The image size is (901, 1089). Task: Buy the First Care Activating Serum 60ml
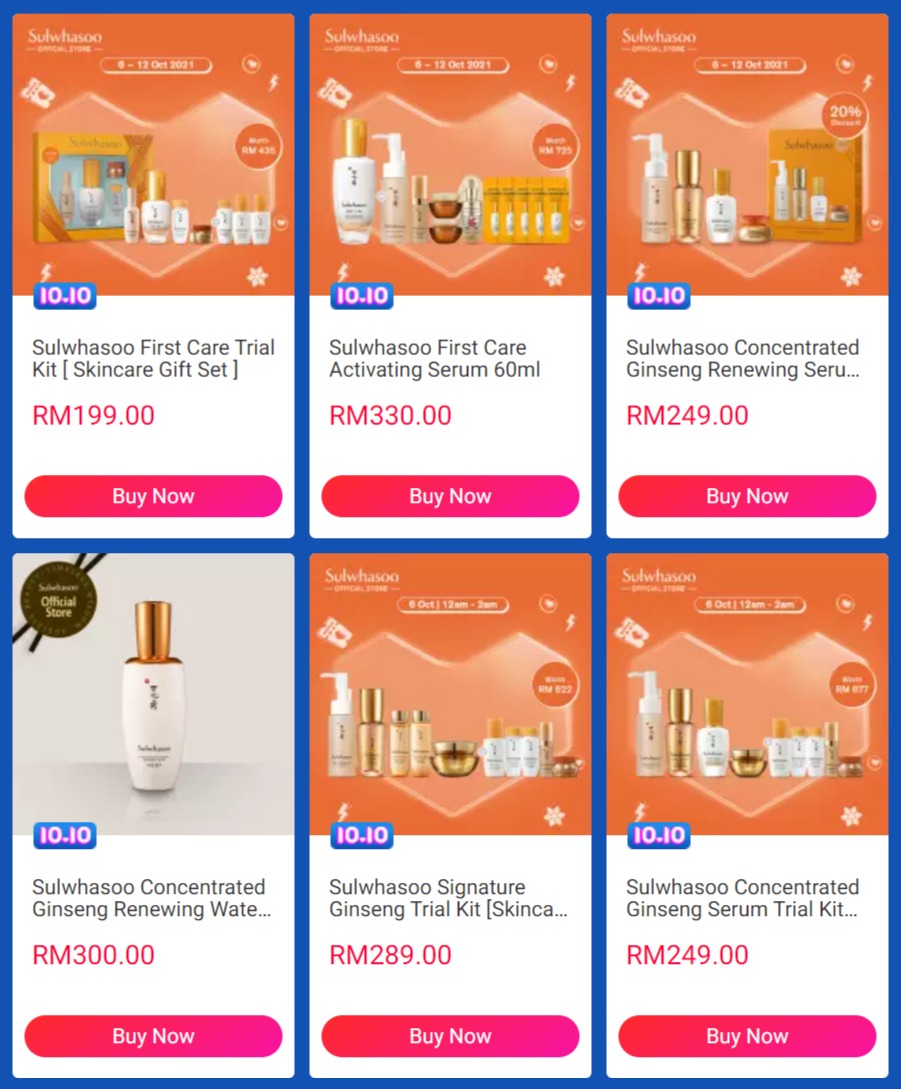pos(450,496)
